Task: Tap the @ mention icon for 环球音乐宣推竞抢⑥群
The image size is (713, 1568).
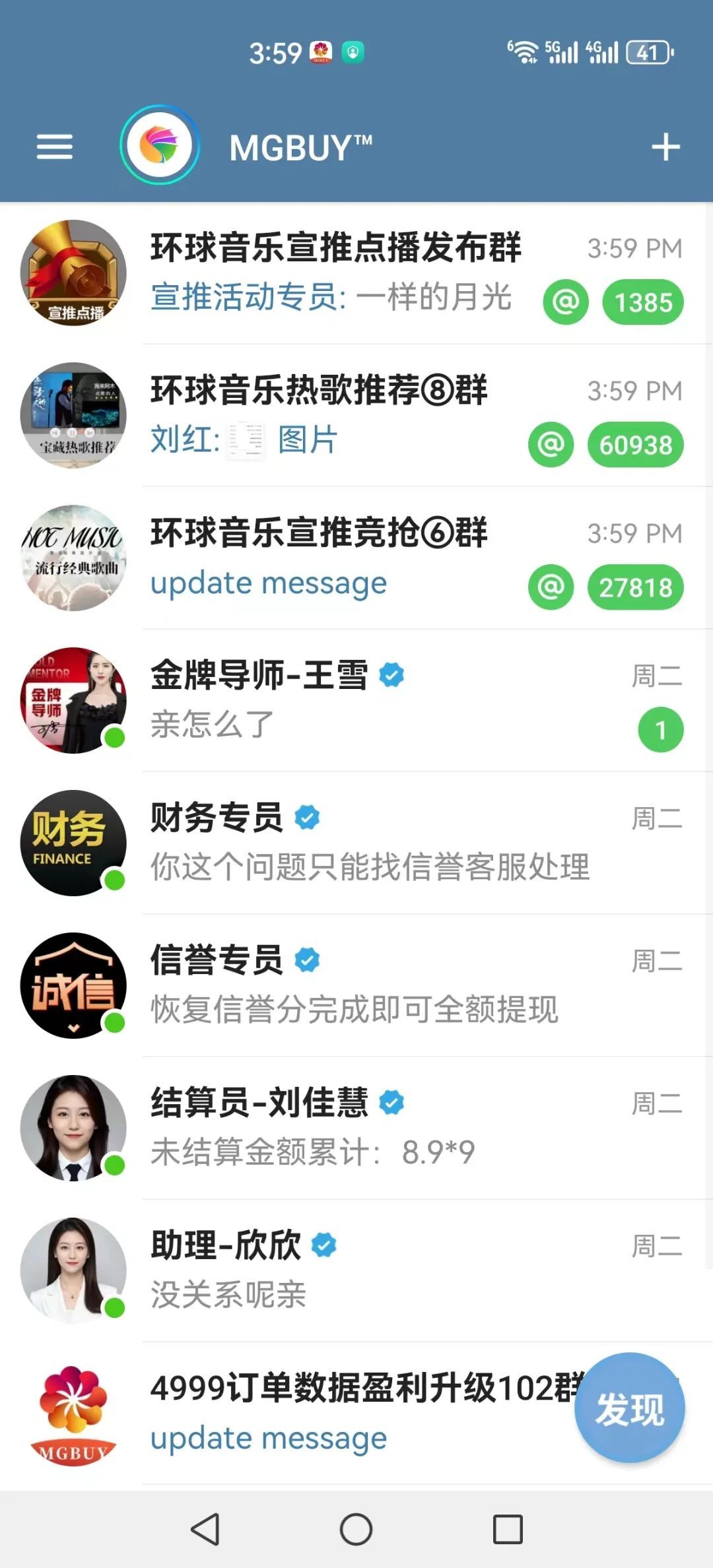Action: (551, 586)
